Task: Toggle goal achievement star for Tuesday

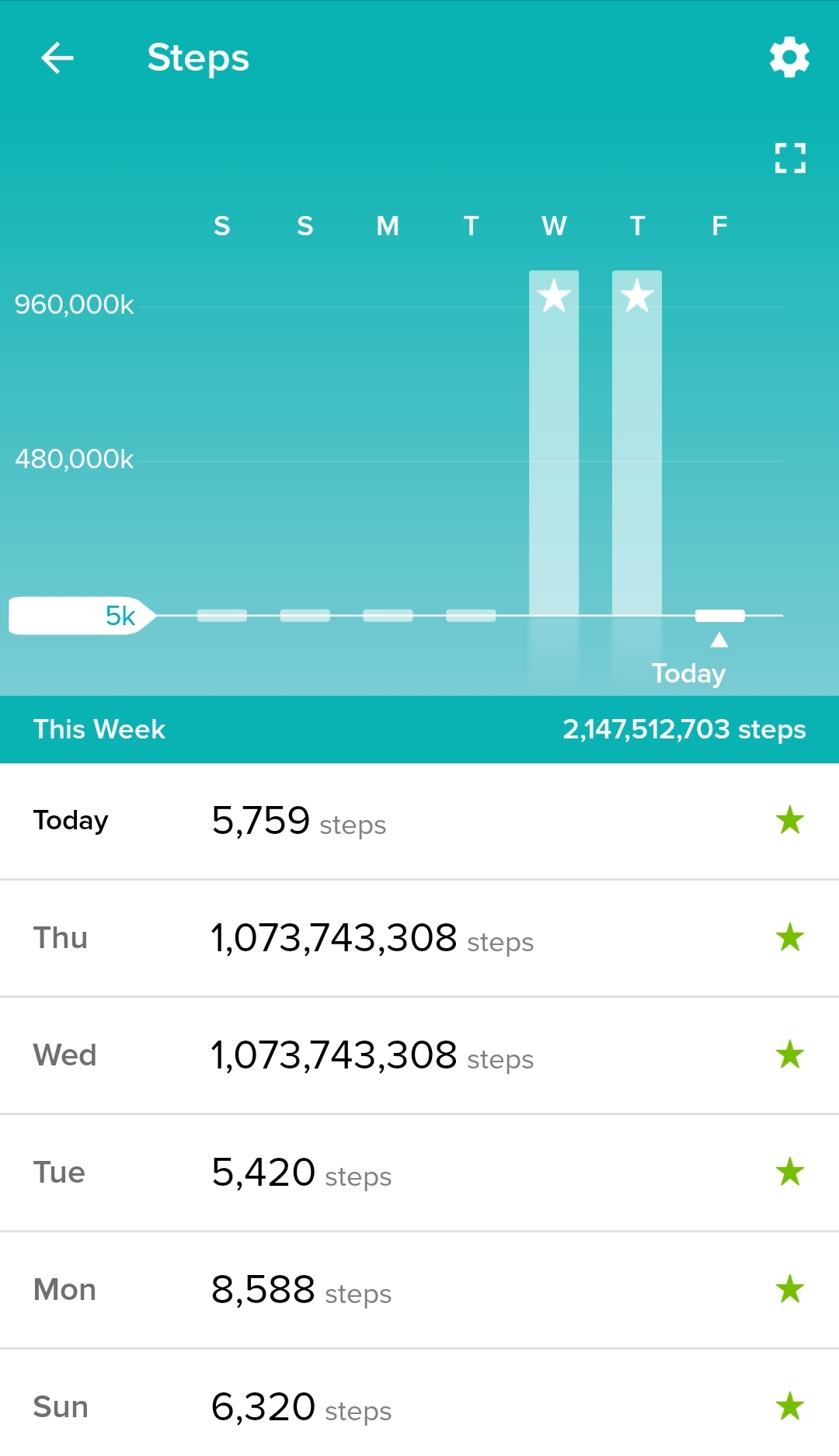Action: 789,1172
